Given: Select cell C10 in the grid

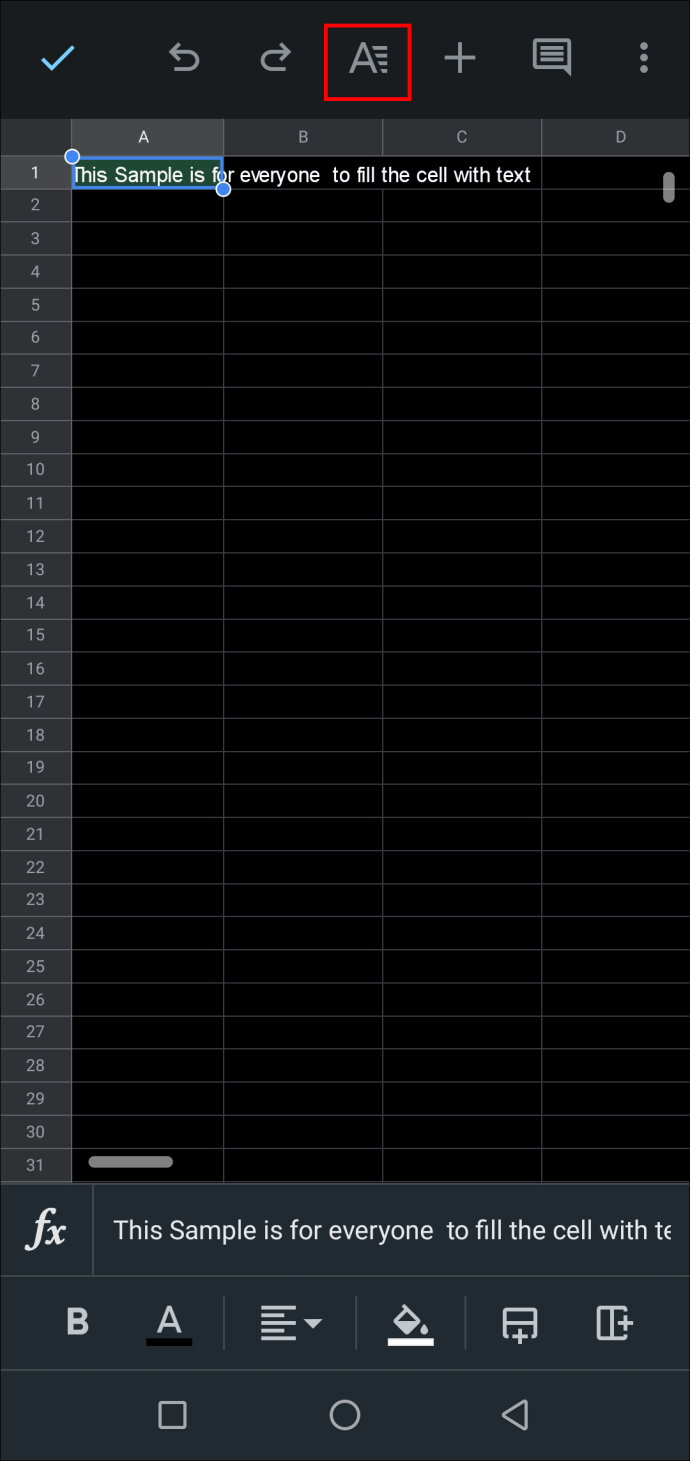Looking at the screenshot, I should pos(462,469).
